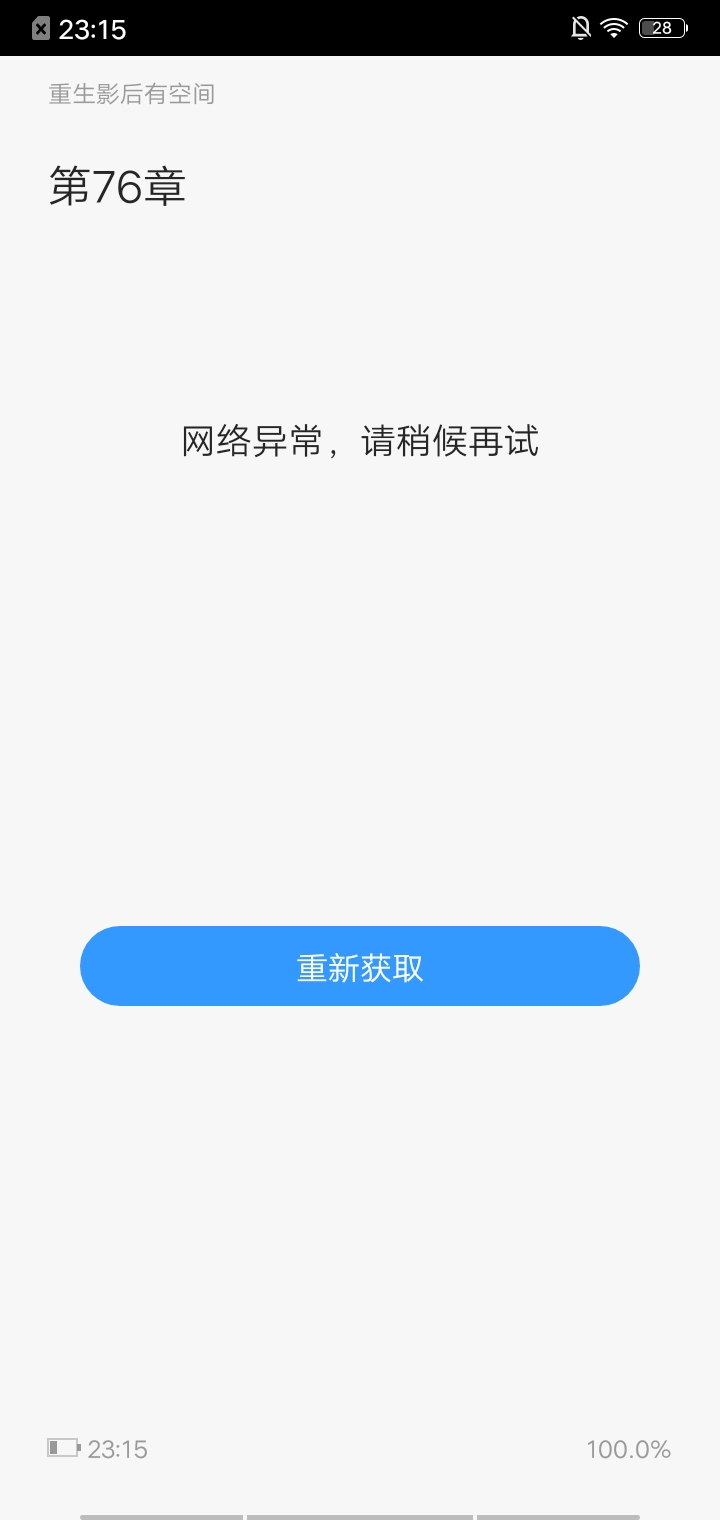720x1520 pixels.
Task: Tap the 重新获取 button to reload
Action: point(360,966)
